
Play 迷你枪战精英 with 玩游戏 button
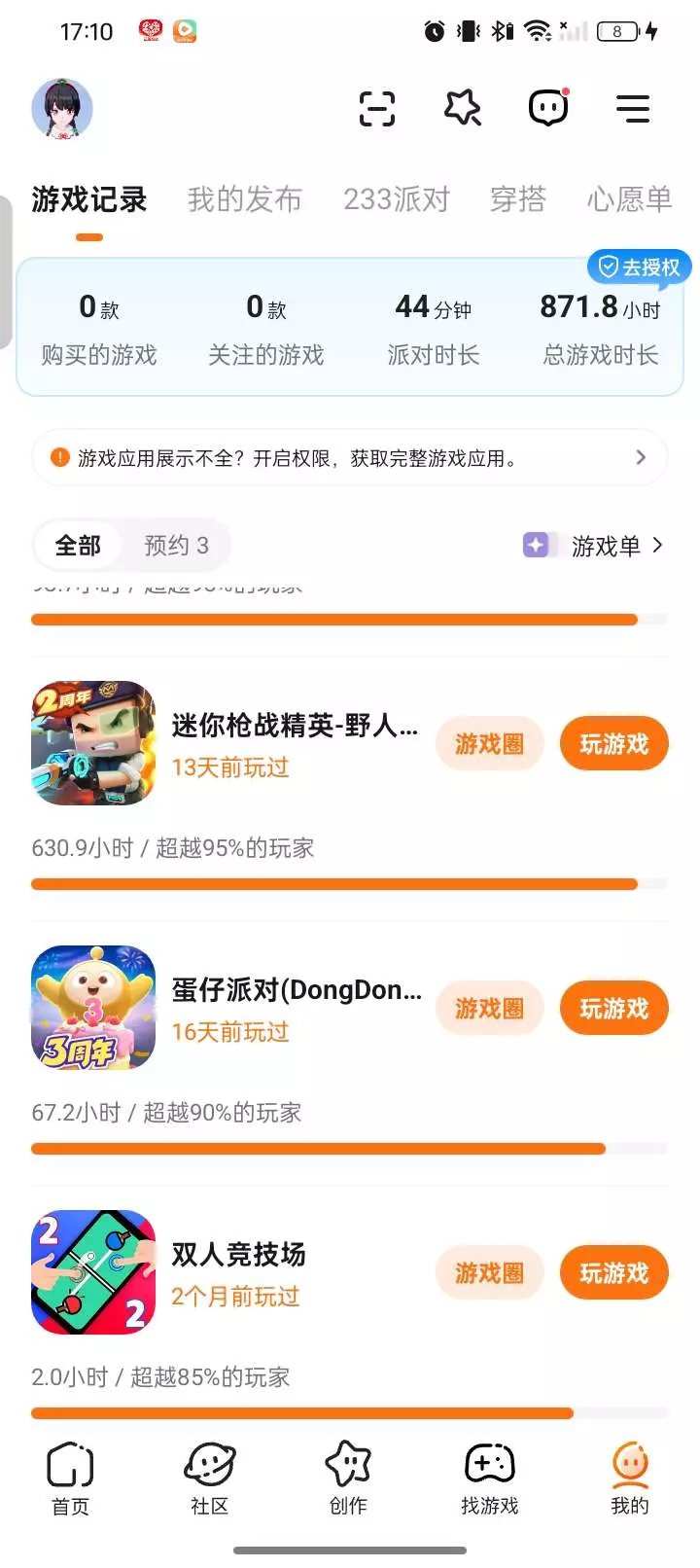[613, 744]
